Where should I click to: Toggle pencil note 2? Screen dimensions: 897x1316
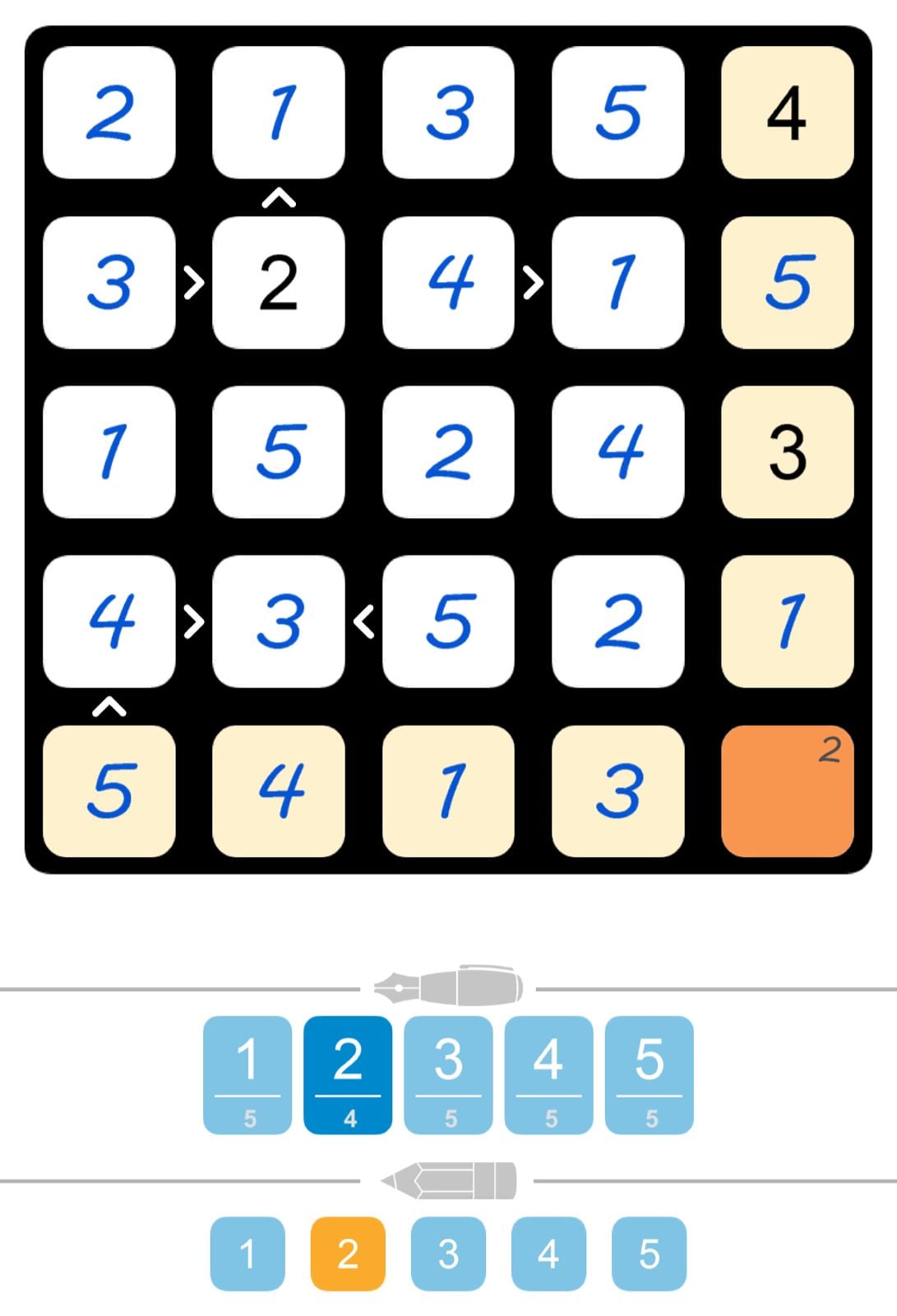[x=348, y=1253]
